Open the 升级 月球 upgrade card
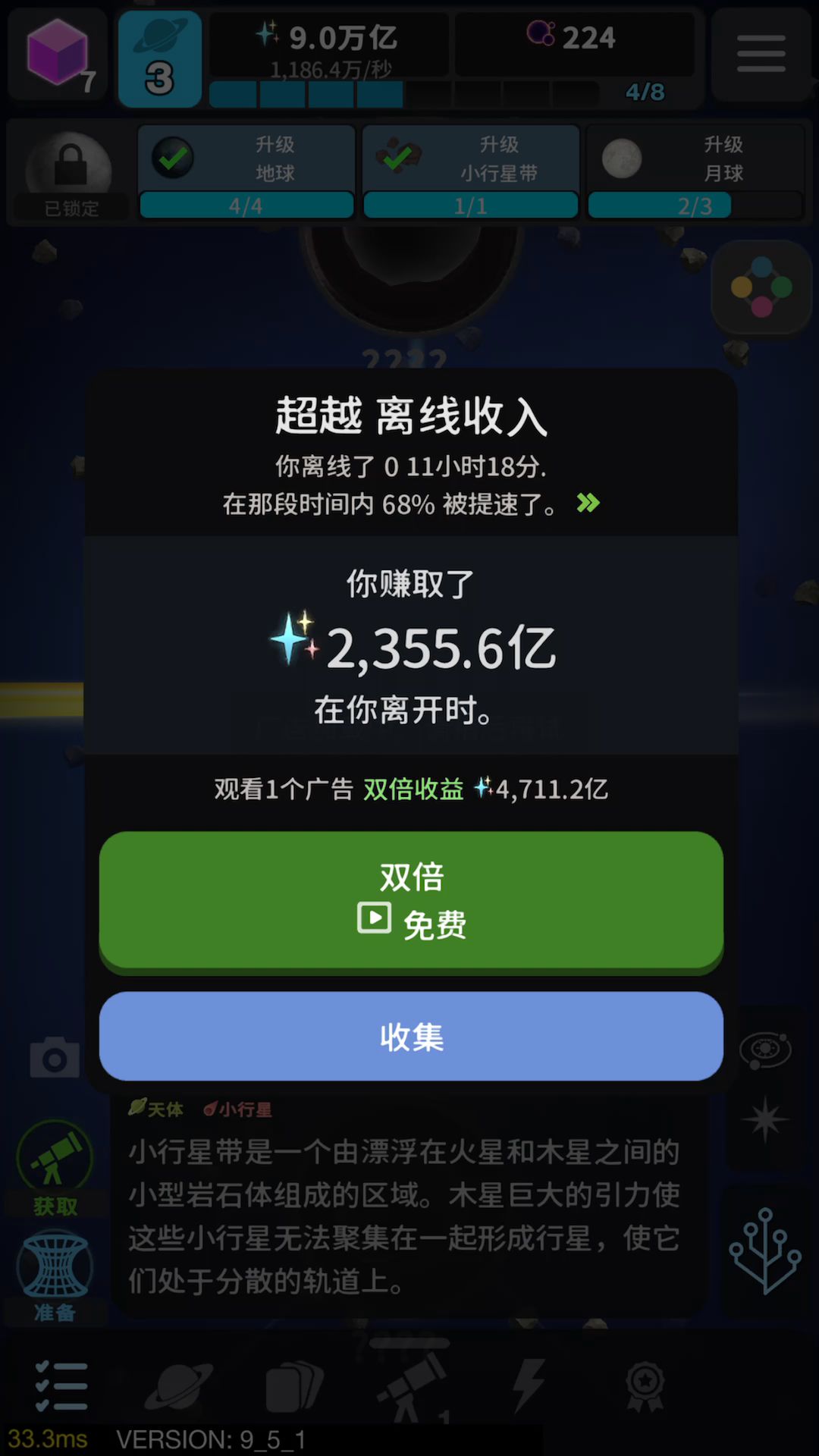This screenshot has height=1456, width=819. click(695, 173)
